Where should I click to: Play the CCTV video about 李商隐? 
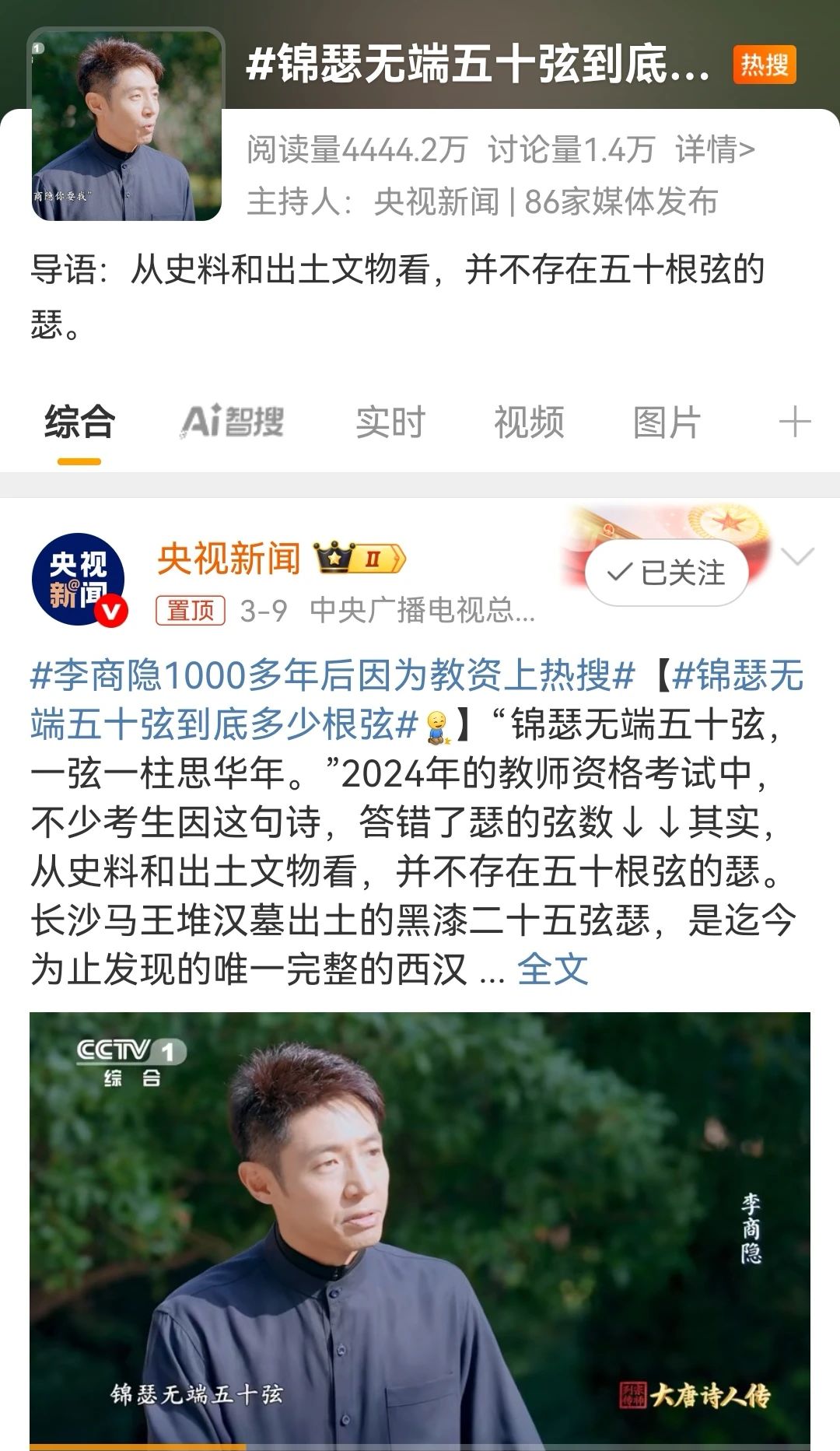(x=420, y=1229)
